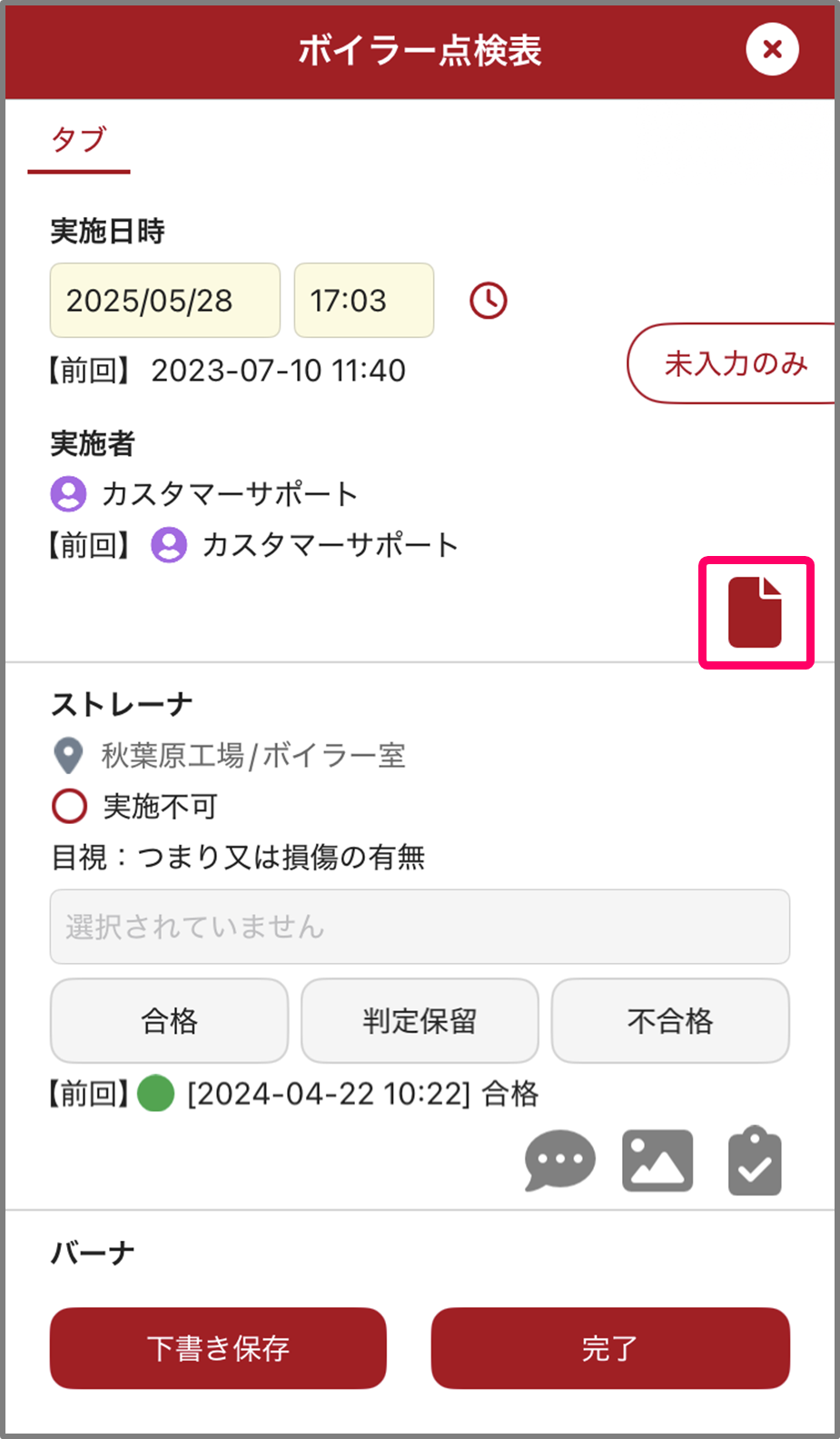Image resolution: width=840 pixels, height=1439 pixels.
Task: Choose 不合格 for the strainer check
Action: [670, 1021]
